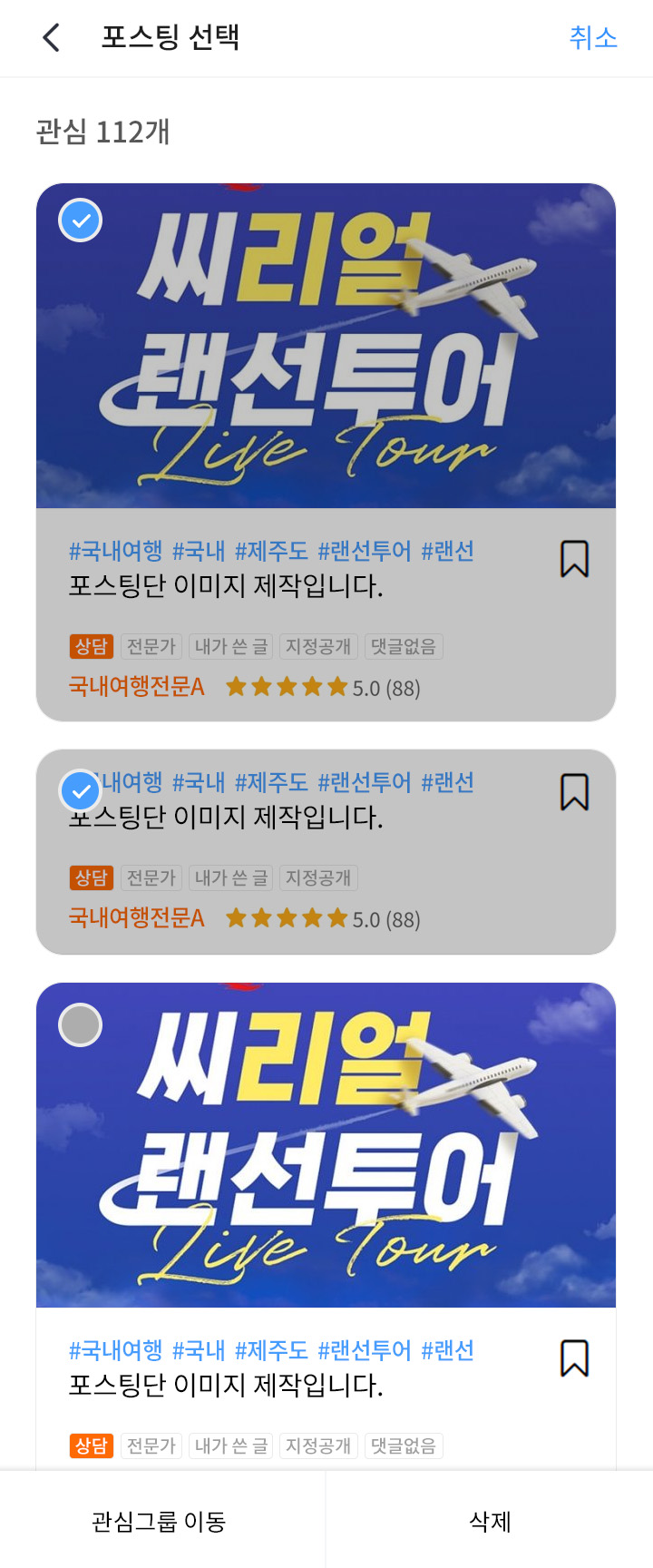Uncheck the selected posting without banner image
Screen dimensions: 653x1568
81,791
